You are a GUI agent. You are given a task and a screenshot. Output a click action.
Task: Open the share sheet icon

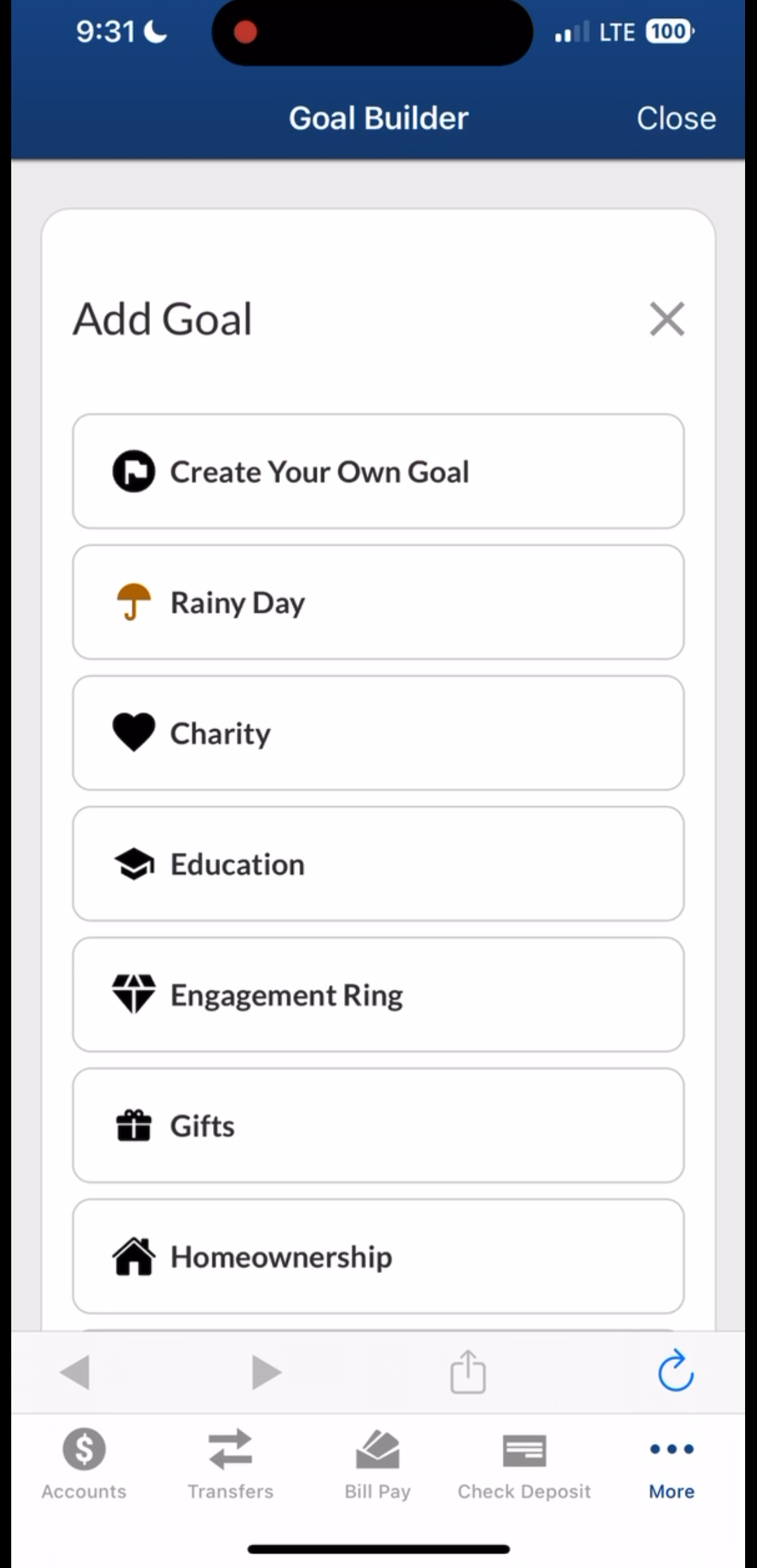point(468,1372)
